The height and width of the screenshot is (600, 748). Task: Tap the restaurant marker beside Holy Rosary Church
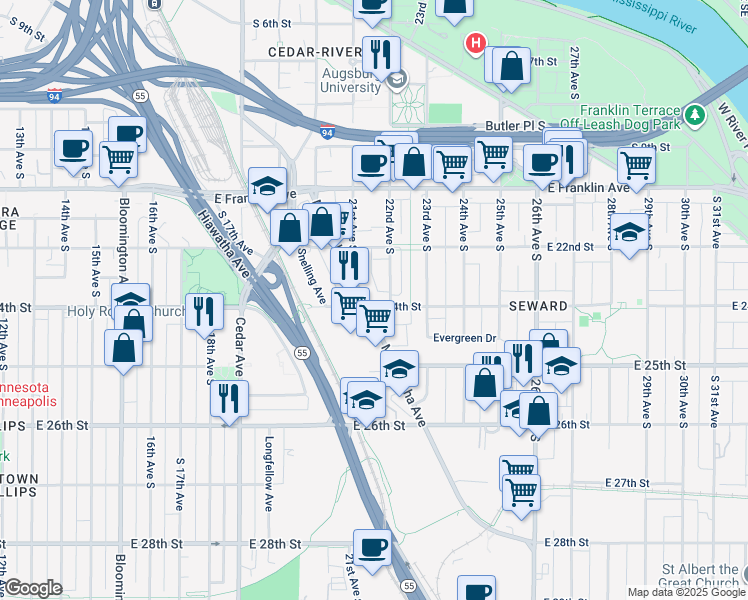click(x=204, y=311)
